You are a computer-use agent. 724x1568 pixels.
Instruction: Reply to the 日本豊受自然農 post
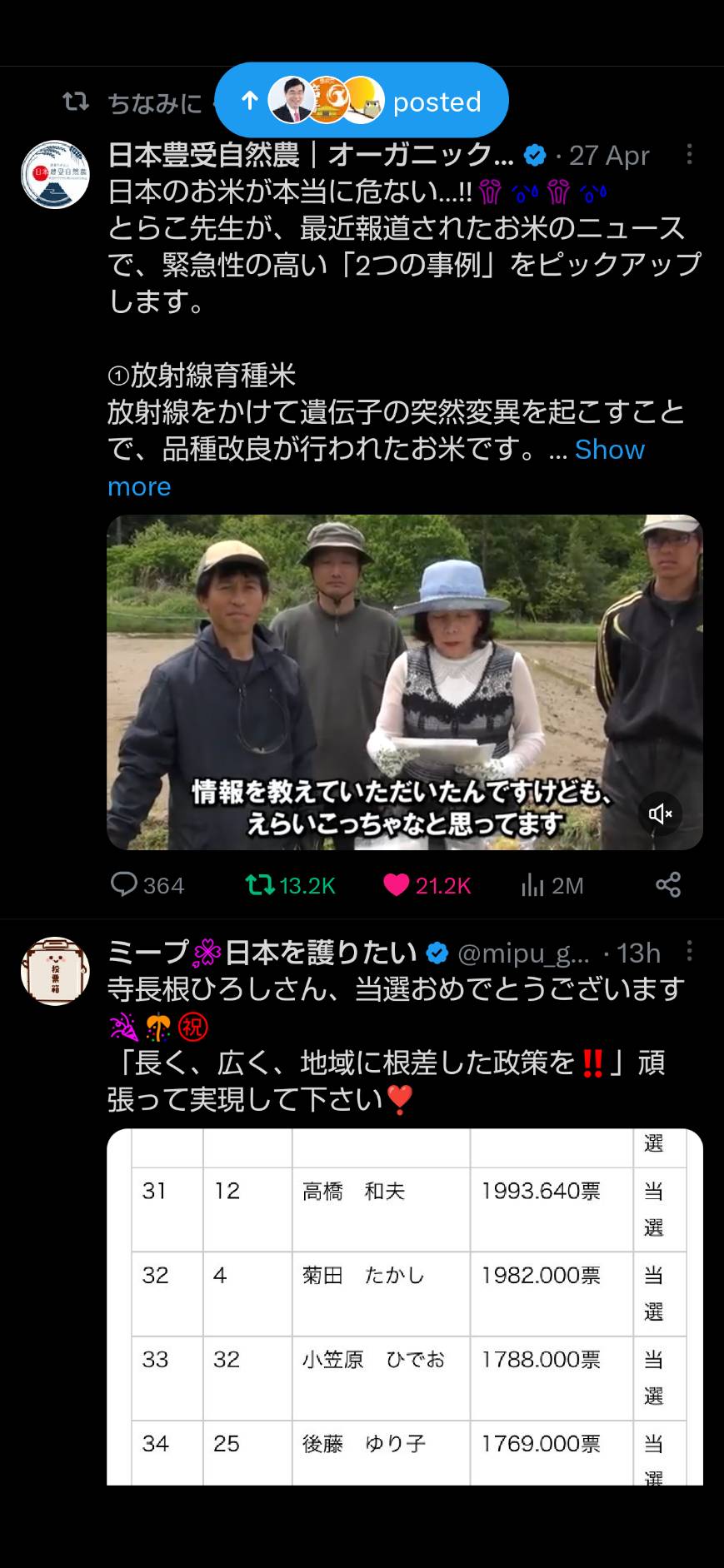pos(147,884)
